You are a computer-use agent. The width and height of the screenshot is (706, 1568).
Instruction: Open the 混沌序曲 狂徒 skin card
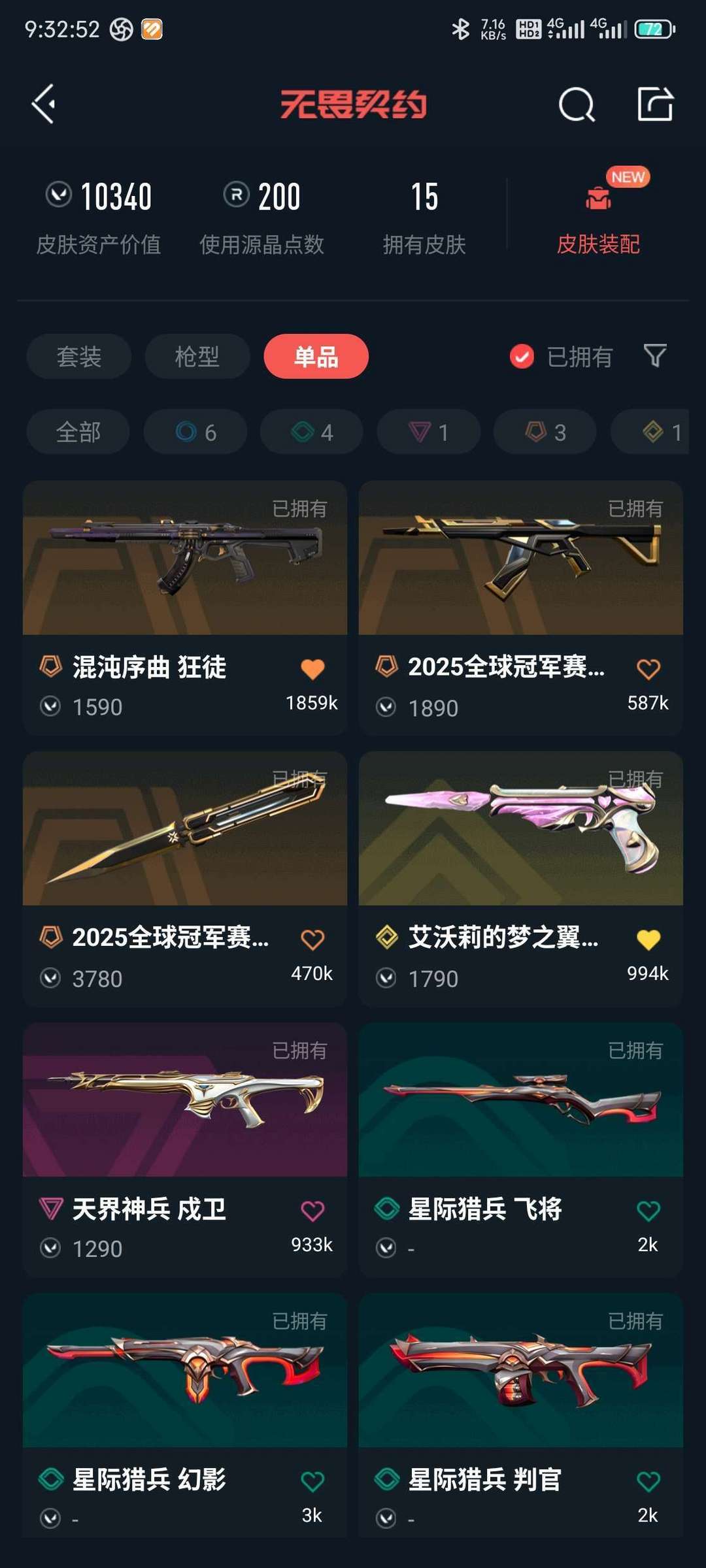point(184,608)
